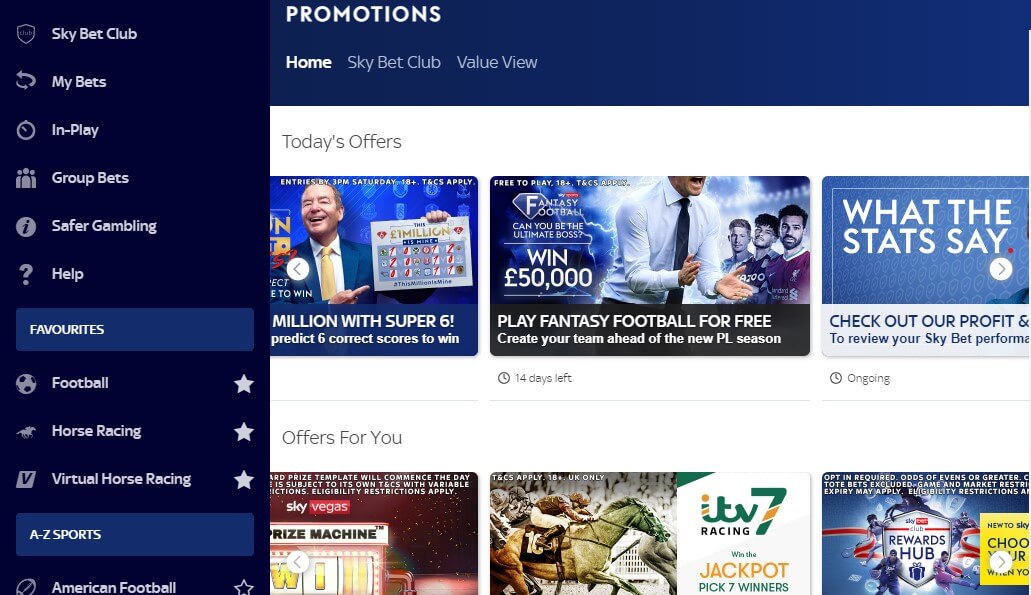Show previous offers in Today's Offers
1031x595 pixels.
click(x=297, y=269)
